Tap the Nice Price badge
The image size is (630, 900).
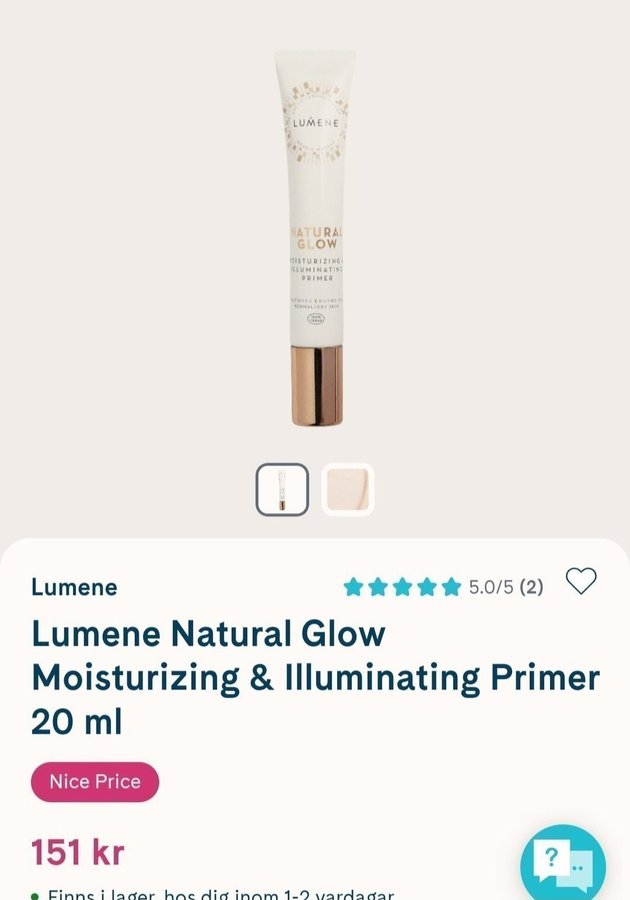[x=95, y=782]
